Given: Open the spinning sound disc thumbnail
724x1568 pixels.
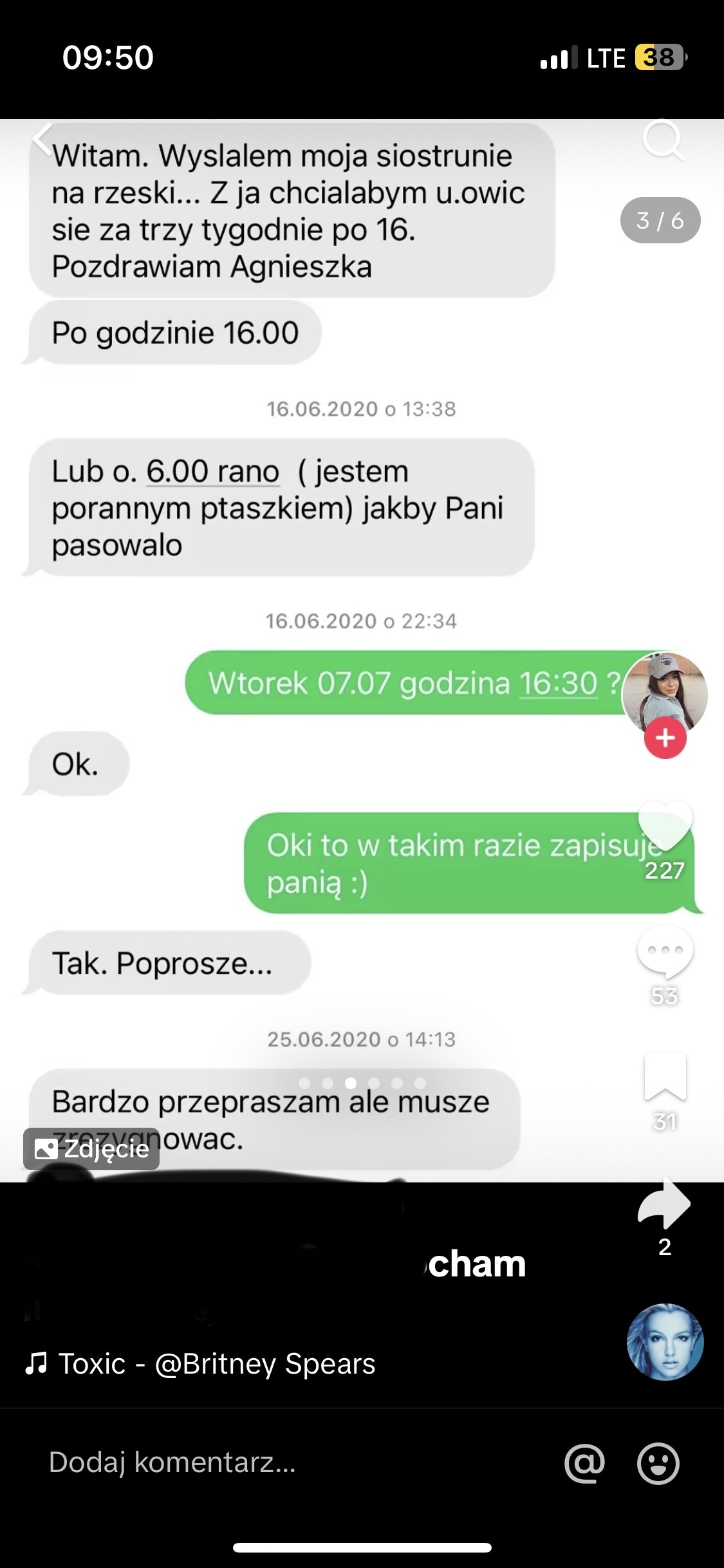Looking at the screenshot, I should coord(665,1342).
